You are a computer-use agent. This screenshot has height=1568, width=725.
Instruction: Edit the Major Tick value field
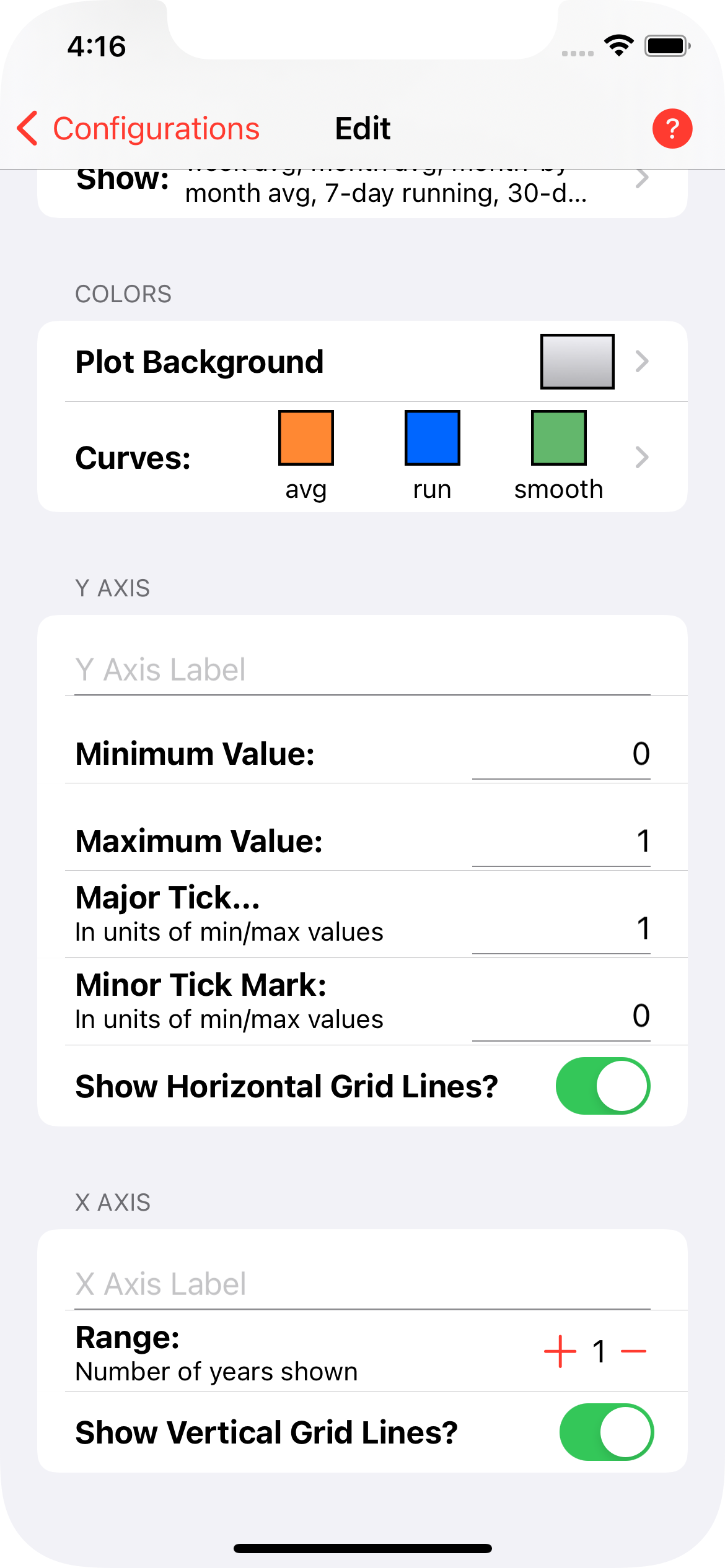[x=561, y=929]
